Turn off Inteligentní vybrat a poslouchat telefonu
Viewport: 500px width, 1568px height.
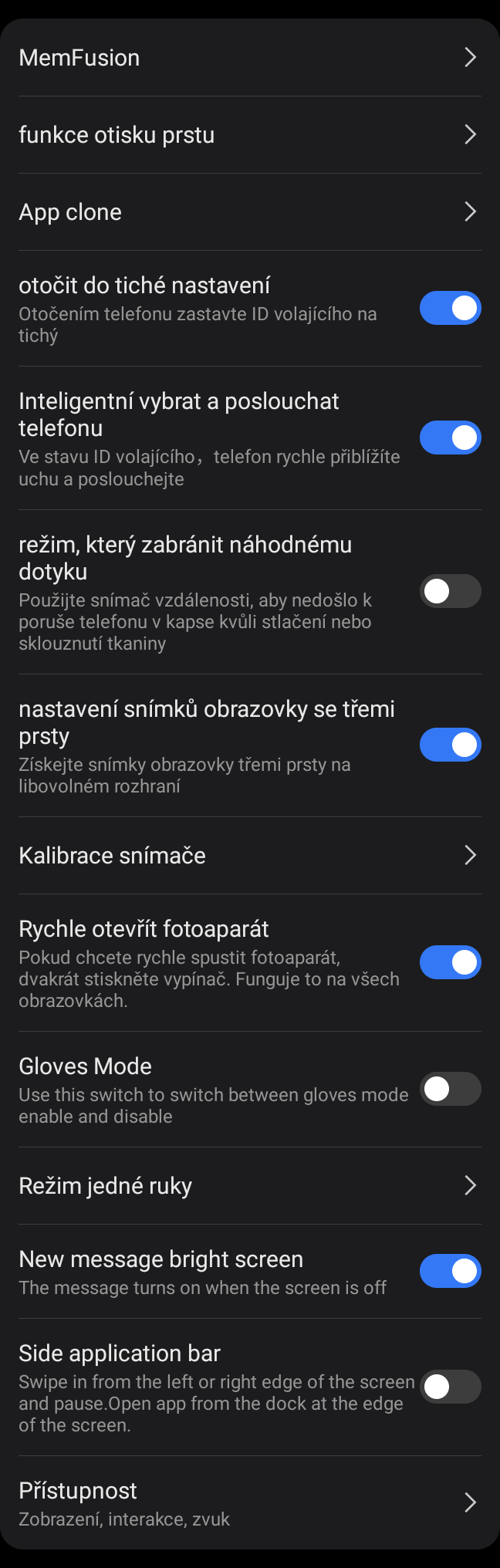pos(450,438)
